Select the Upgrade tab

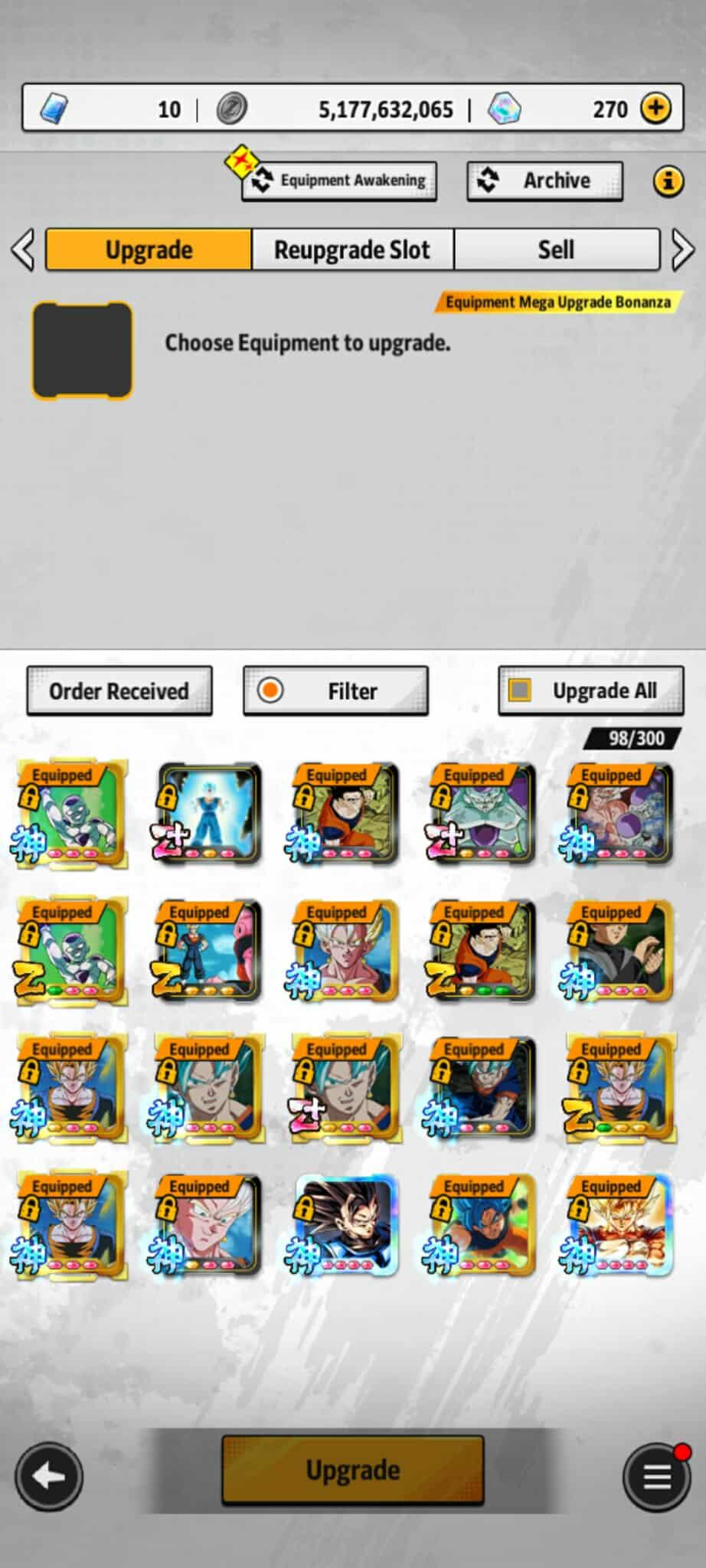coord(149,250)
